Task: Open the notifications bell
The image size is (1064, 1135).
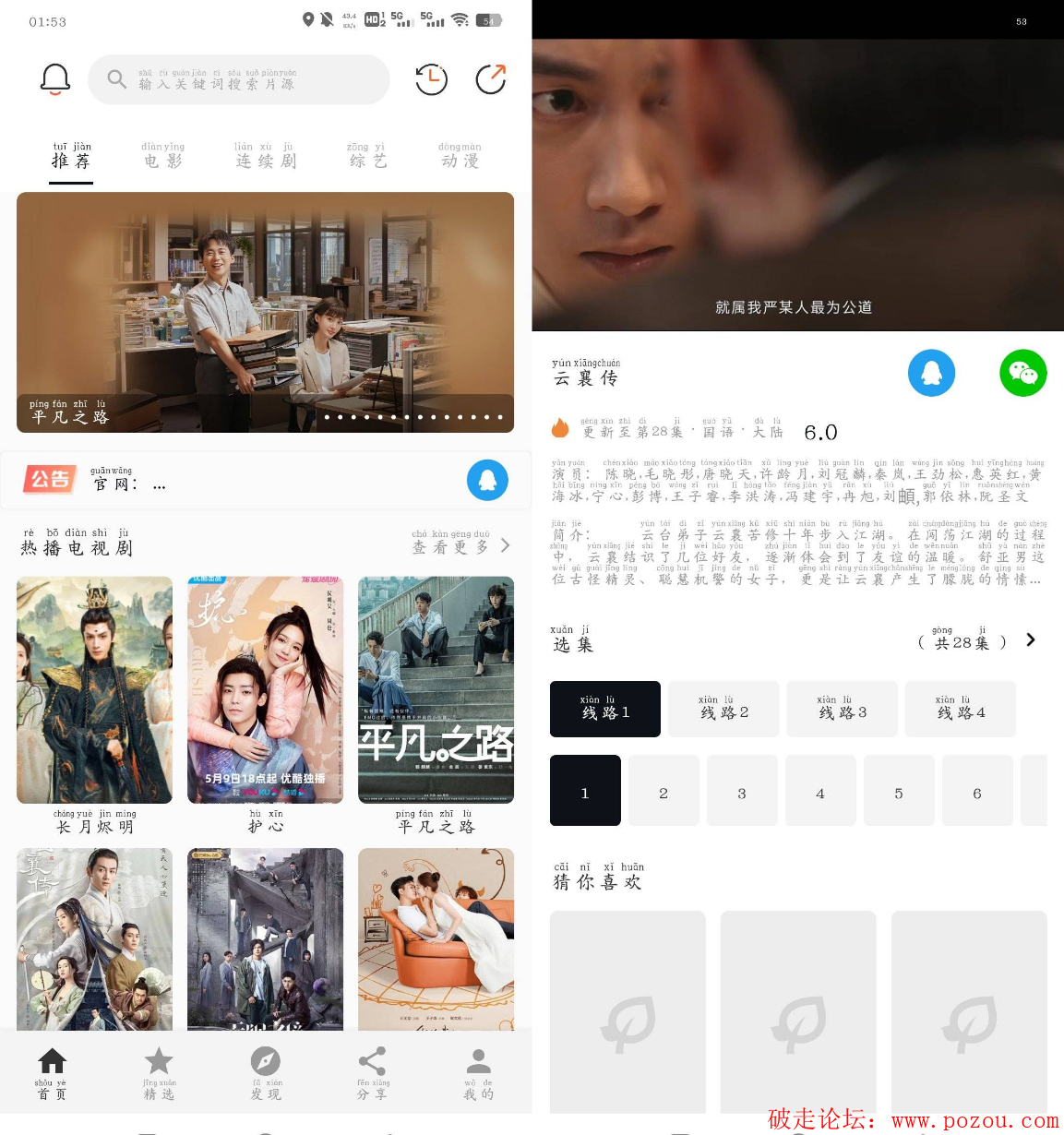Action: tap(55, 79)
